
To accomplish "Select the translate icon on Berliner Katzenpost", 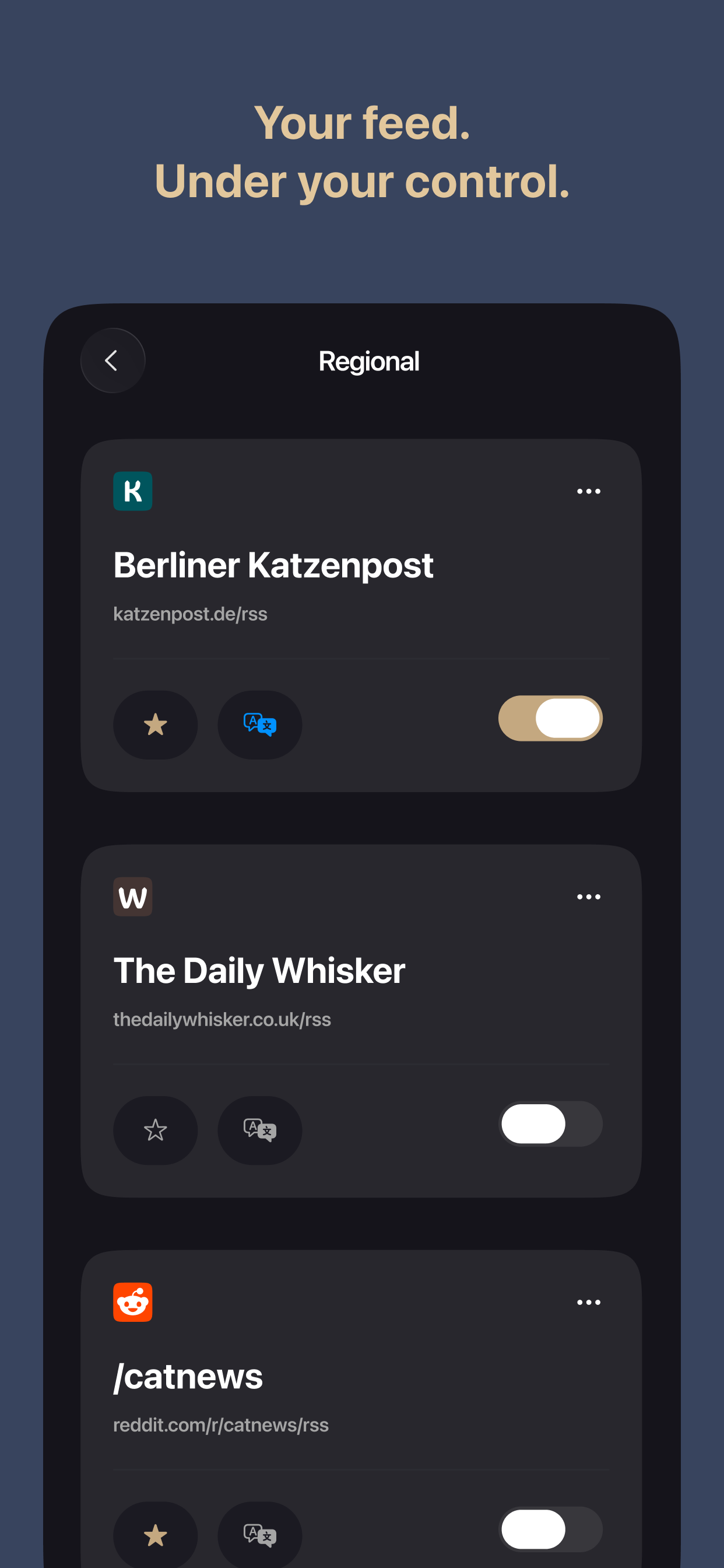I will 259,724.
